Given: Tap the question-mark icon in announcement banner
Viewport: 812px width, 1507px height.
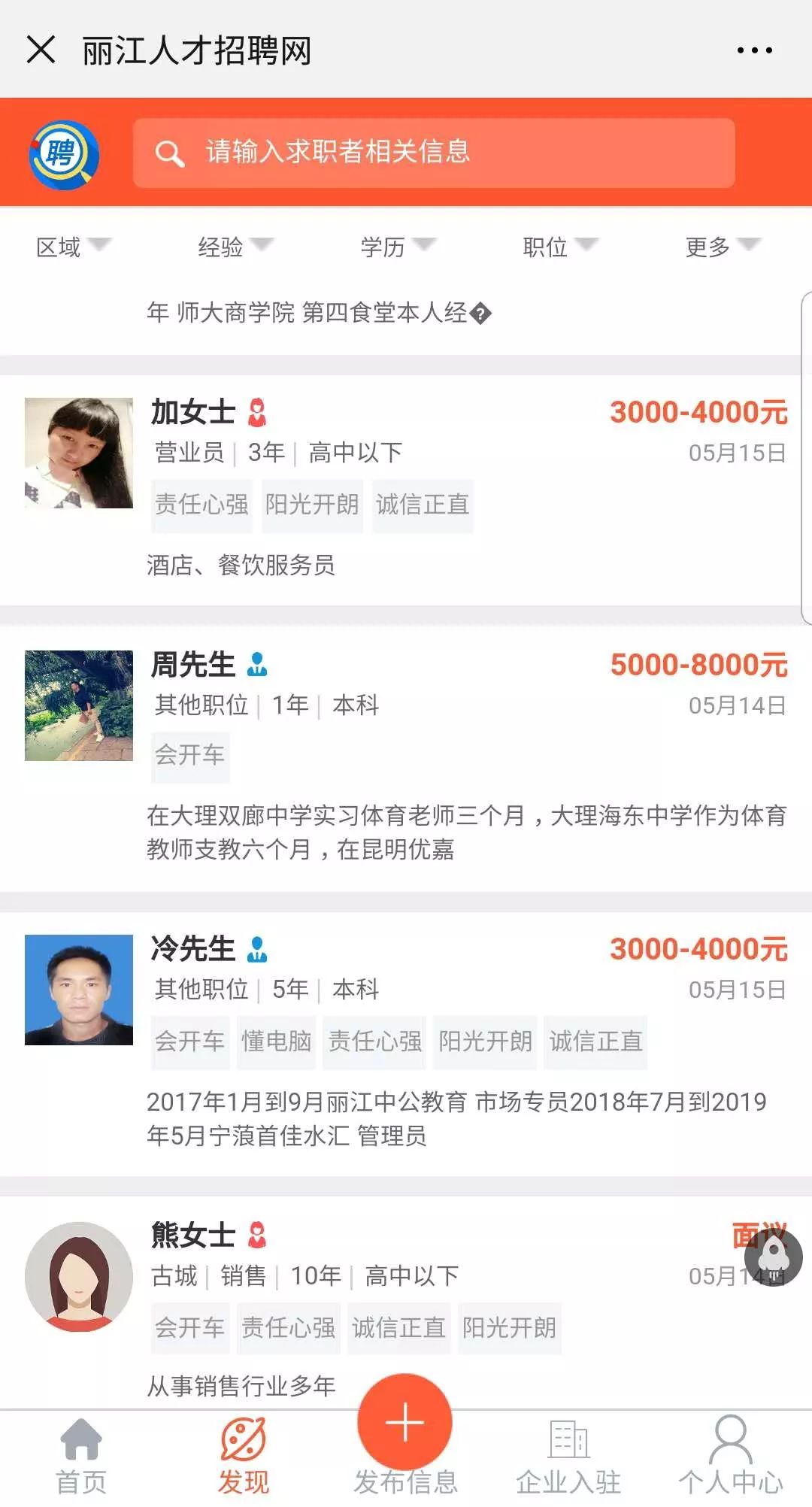Looking at the screenshot, I should (x=480, y=315).
